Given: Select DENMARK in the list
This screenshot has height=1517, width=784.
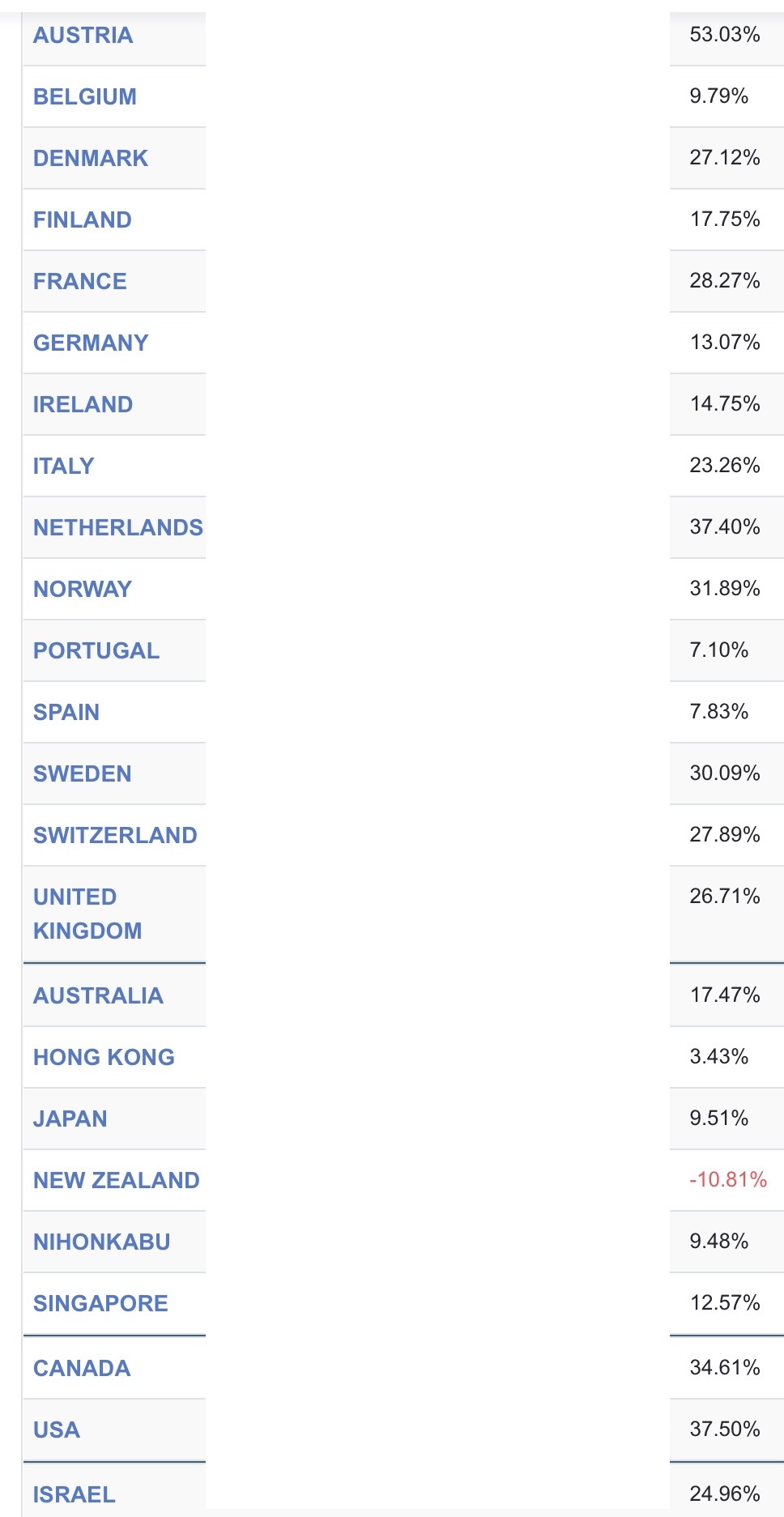Looking at the screenshot, I should coord(91,159).
